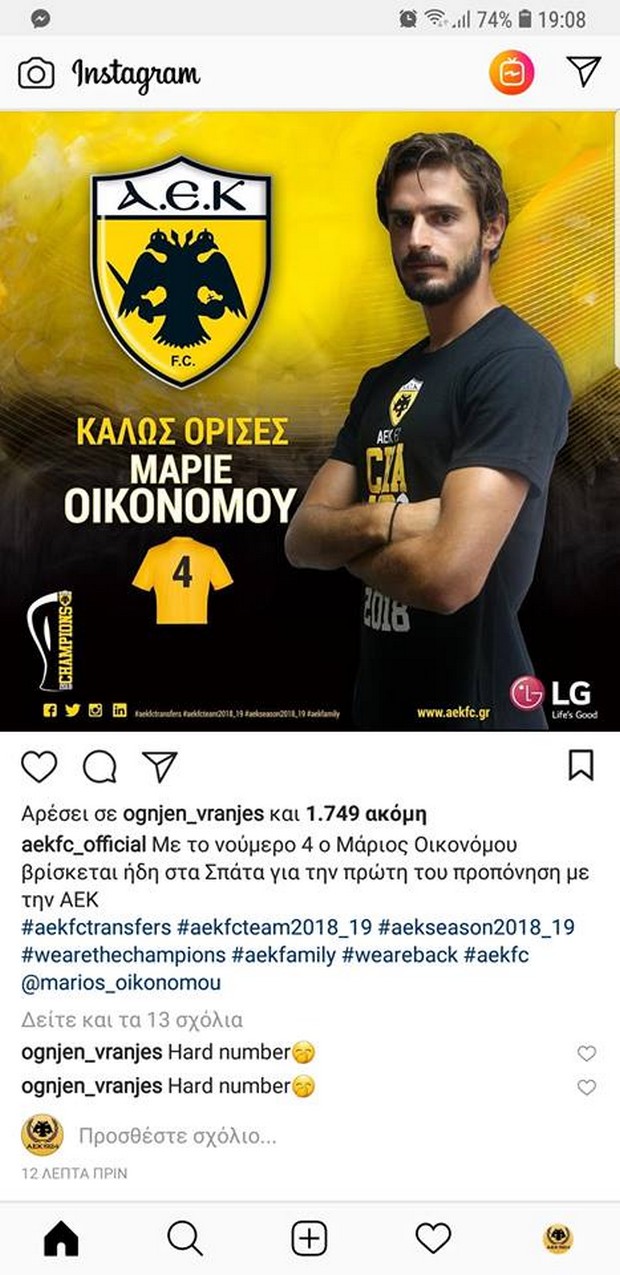Image resolution: width=620 pixels, height=1275 pixels.
Task: Tap the add comment field
Action: pos(178,1136)
